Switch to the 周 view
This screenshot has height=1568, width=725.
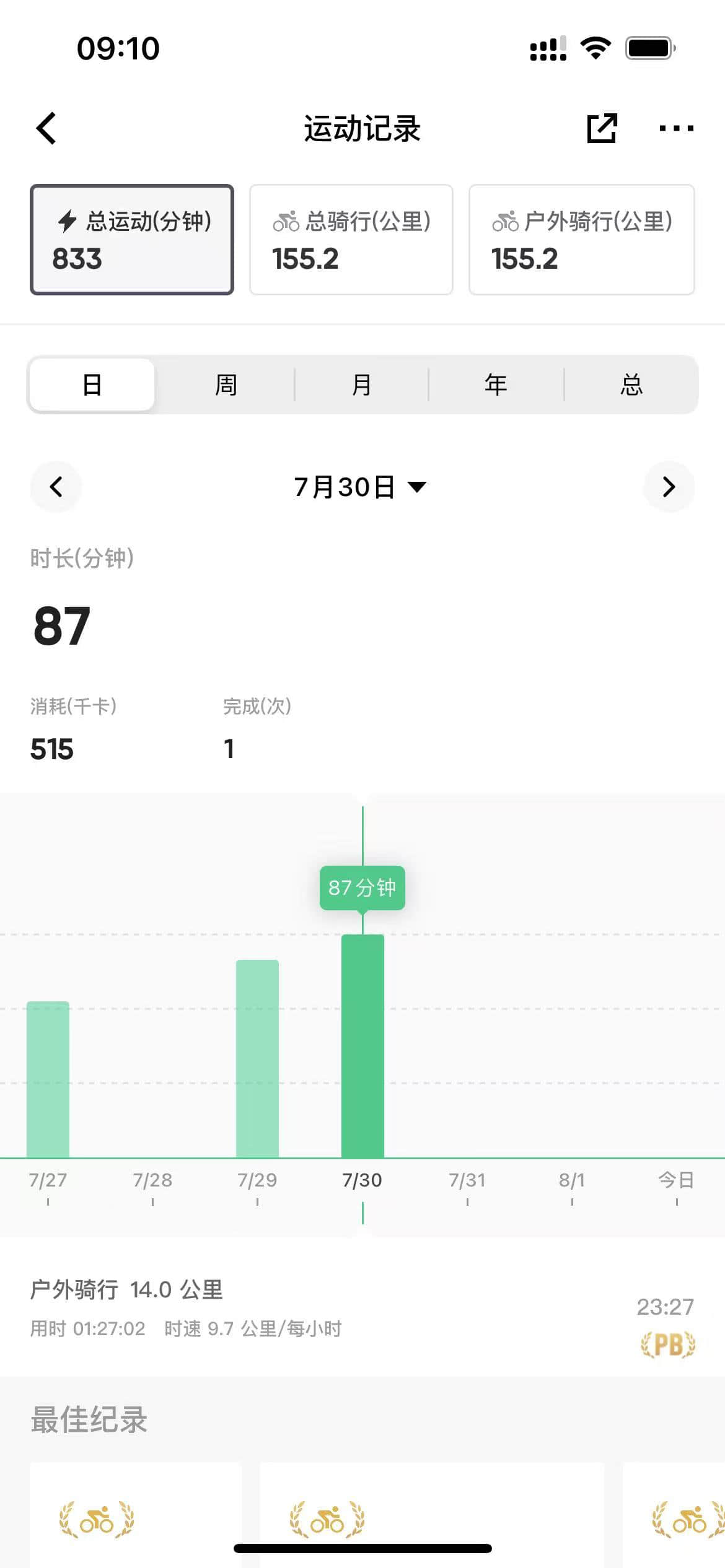coord(226,385)
